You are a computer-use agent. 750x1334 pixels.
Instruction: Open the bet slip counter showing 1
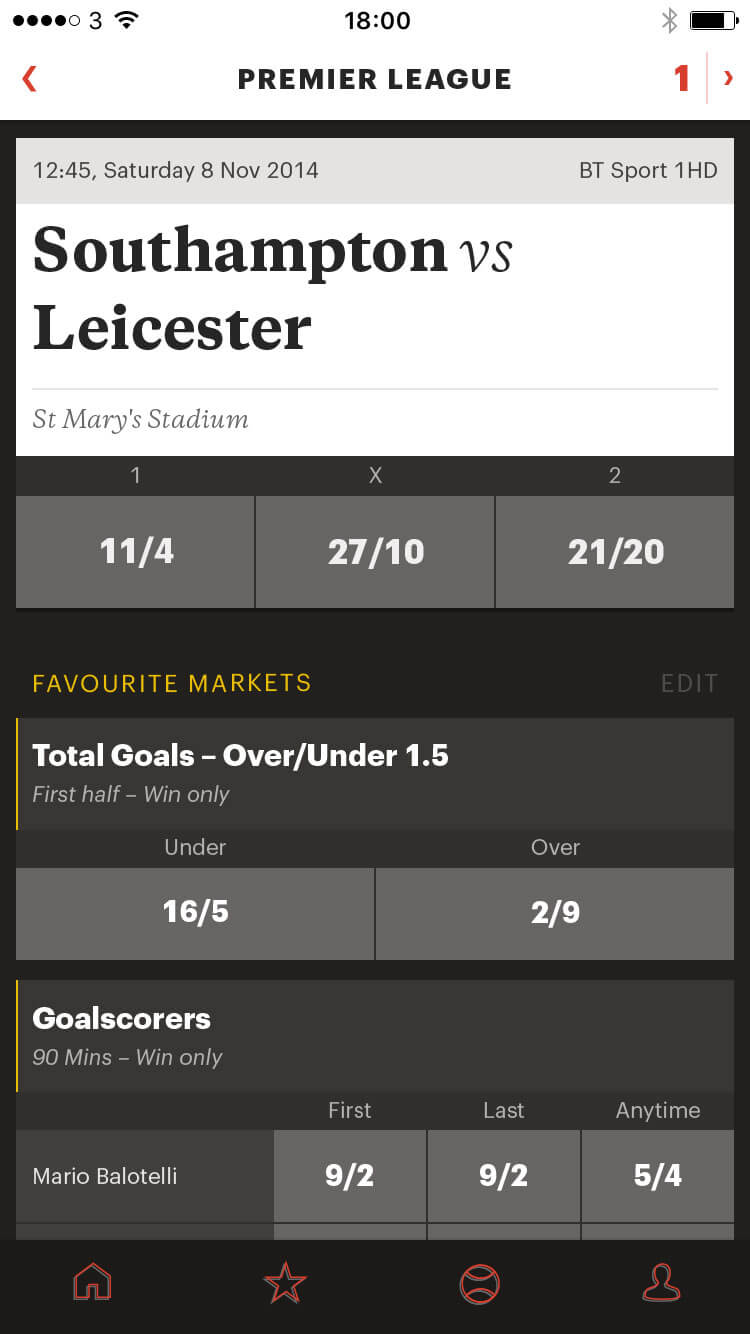click(x=682, y=78)
